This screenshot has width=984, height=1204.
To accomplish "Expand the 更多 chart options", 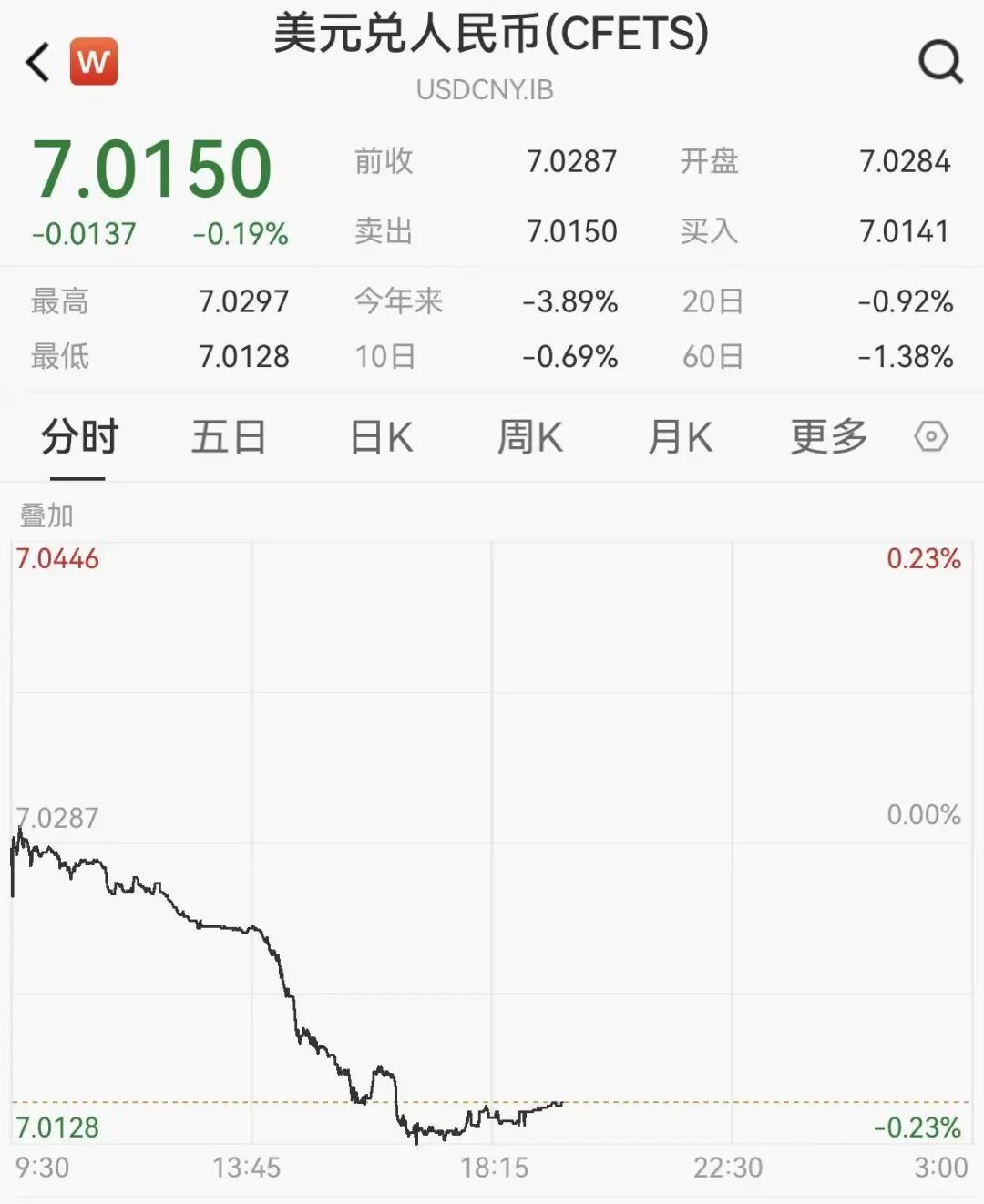I will (x=828, y=437).
